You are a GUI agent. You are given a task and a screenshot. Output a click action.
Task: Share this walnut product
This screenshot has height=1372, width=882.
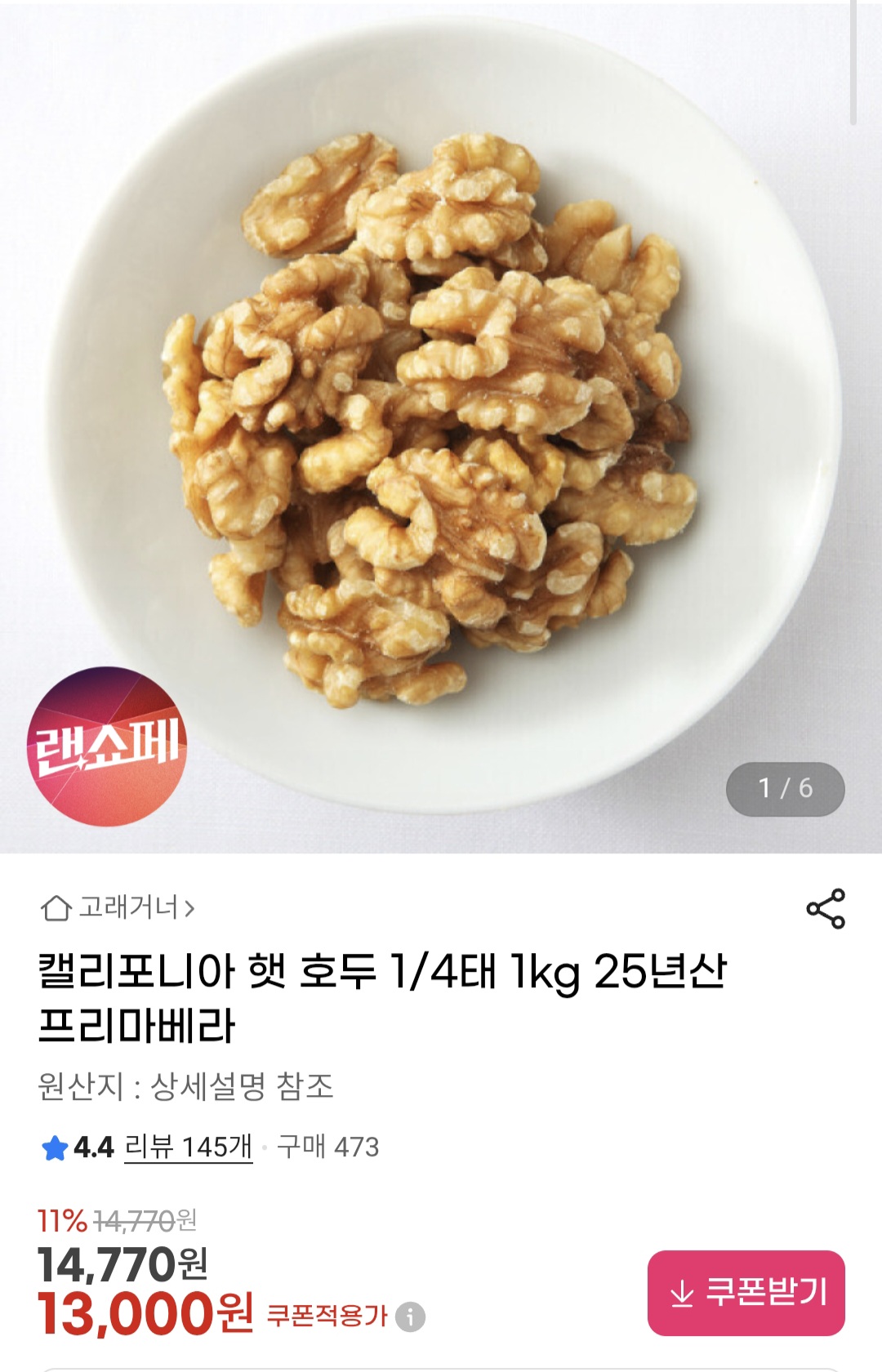coord(826,909)
